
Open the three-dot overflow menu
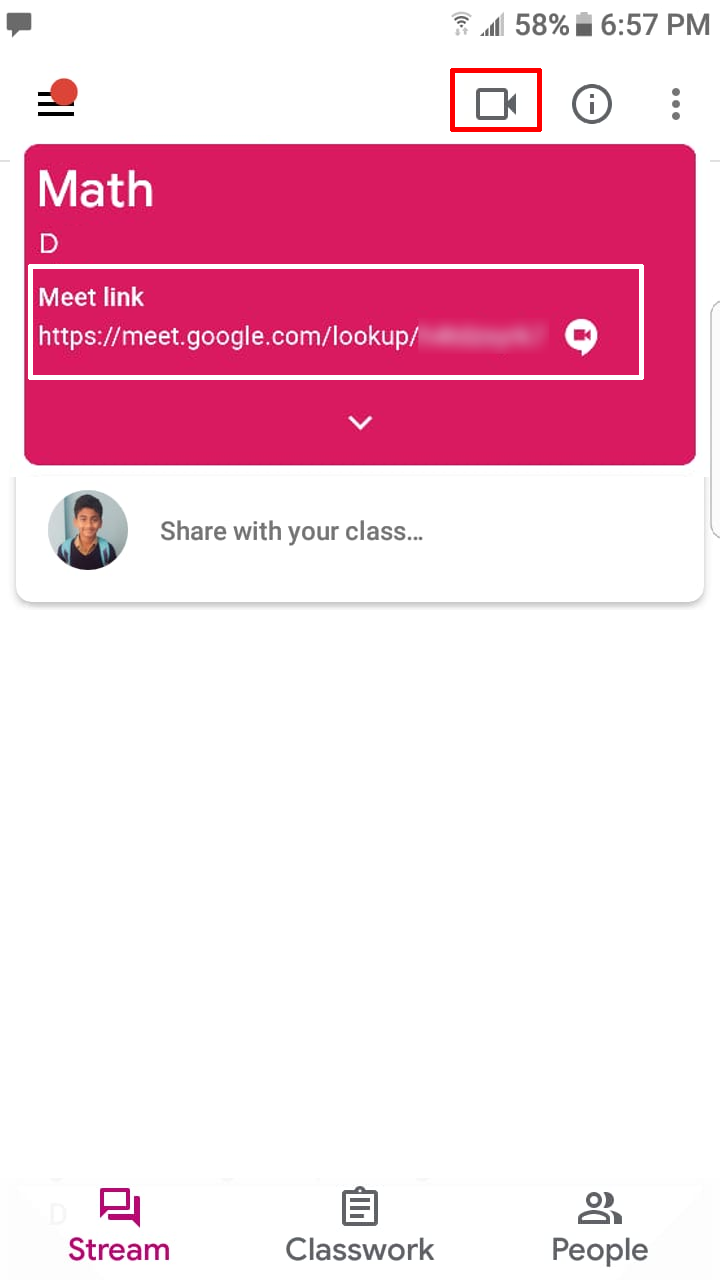click(676, 103)
